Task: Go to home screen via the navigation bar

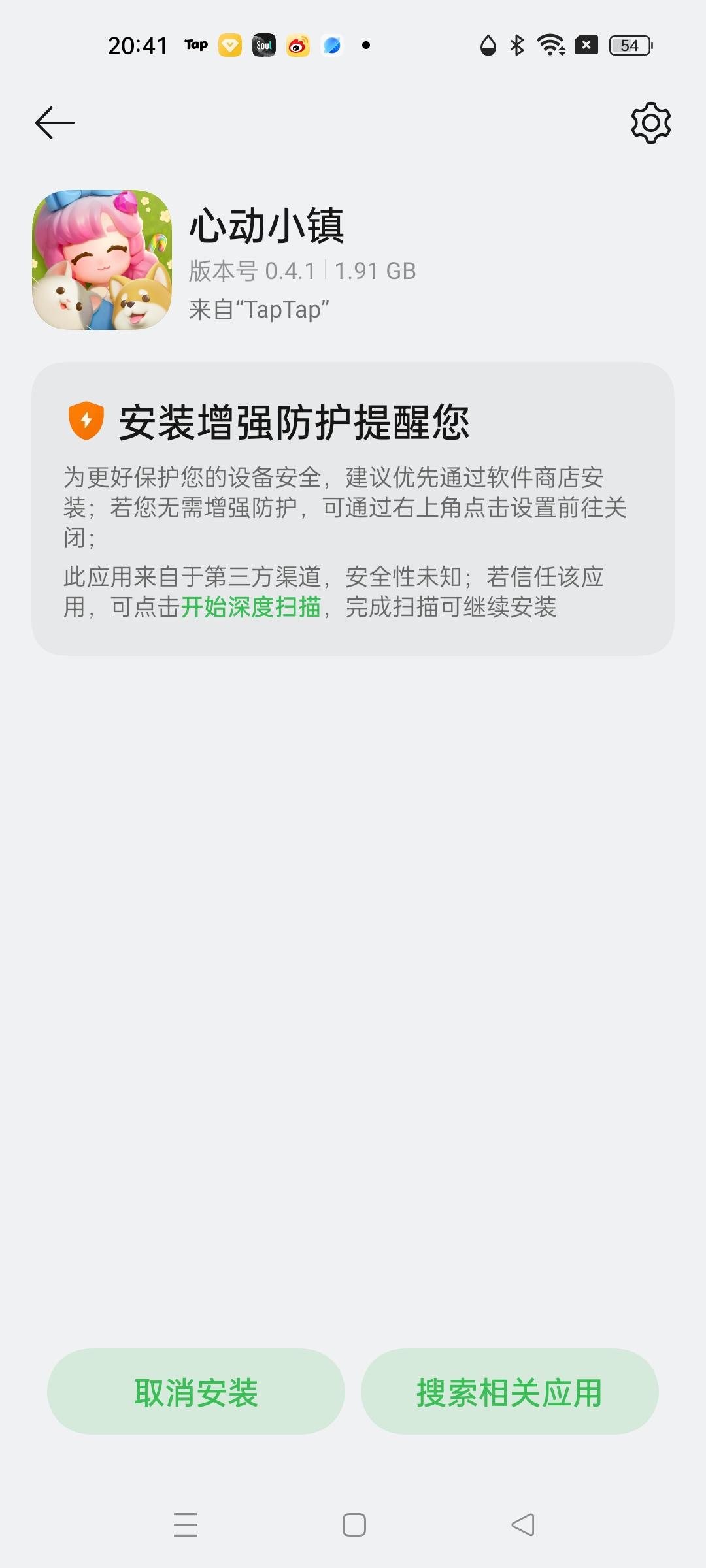Action: tap(354, 1524)
